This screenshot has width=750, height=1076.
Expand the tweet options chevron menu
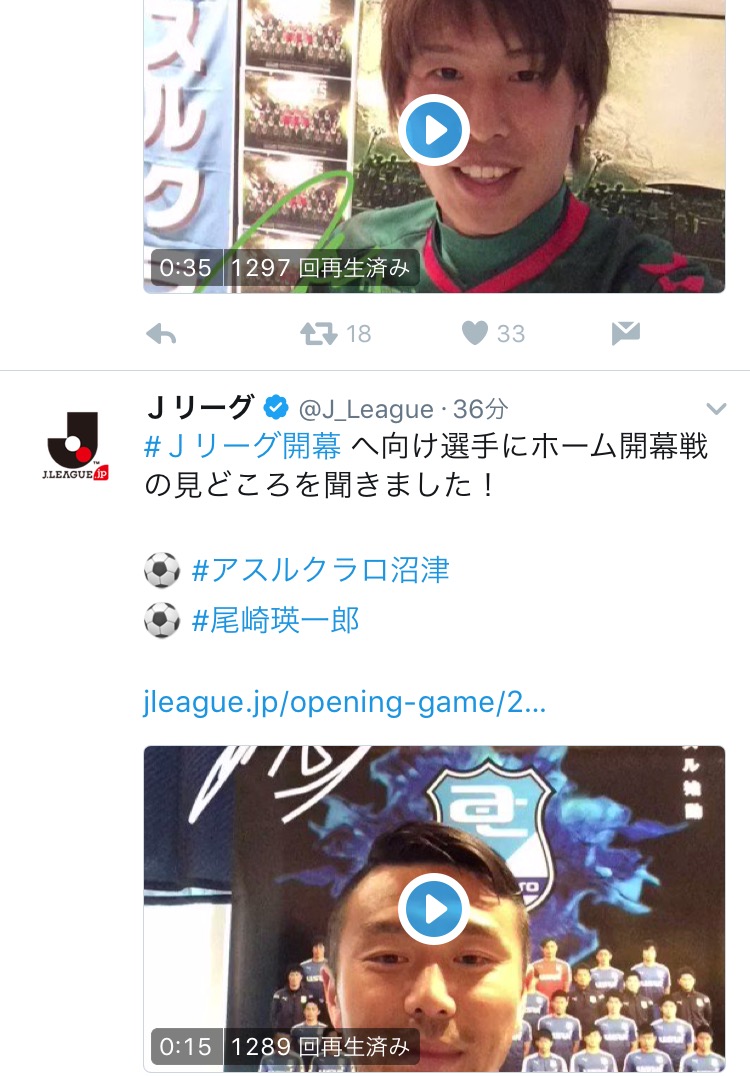click(x=716, y=408)
